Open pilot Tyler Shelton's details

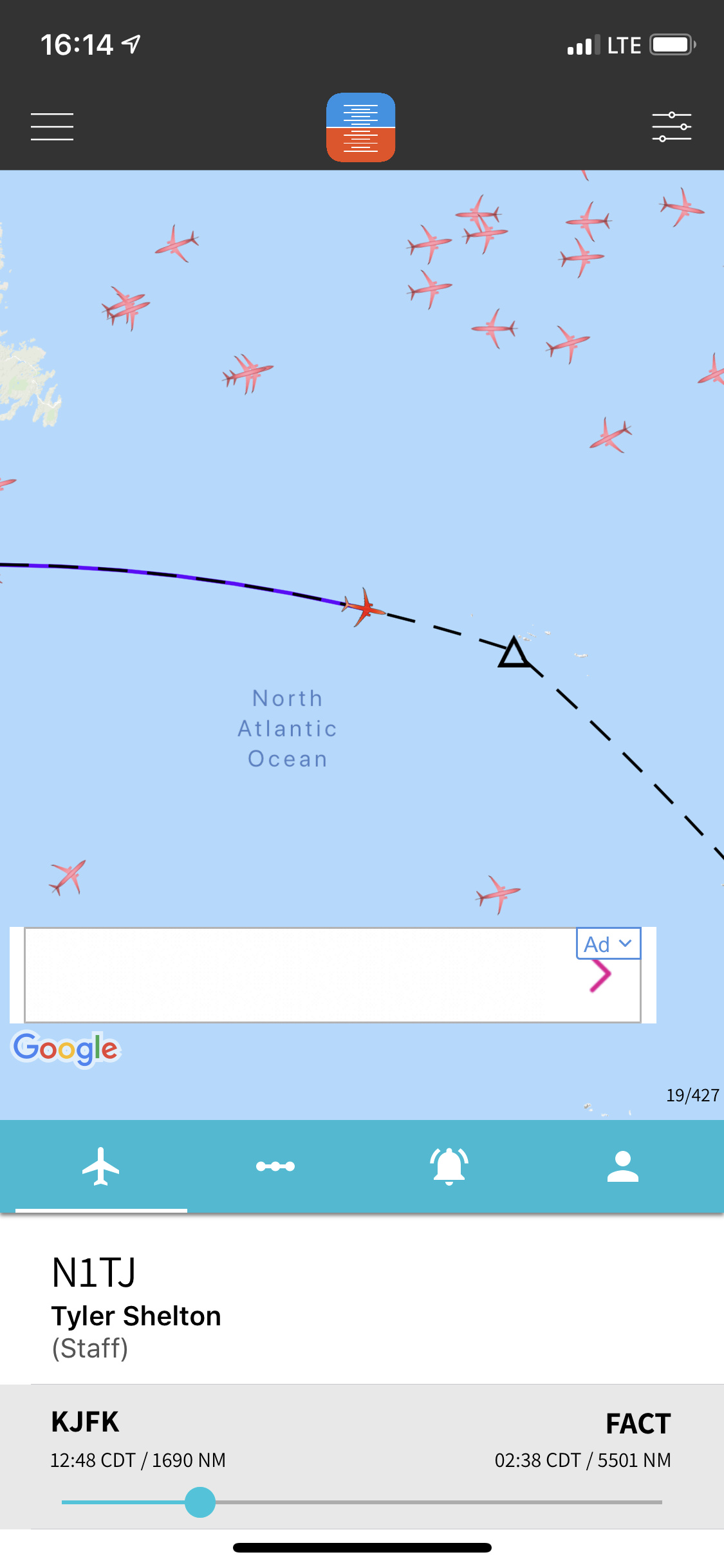[x=136, y=1316]
